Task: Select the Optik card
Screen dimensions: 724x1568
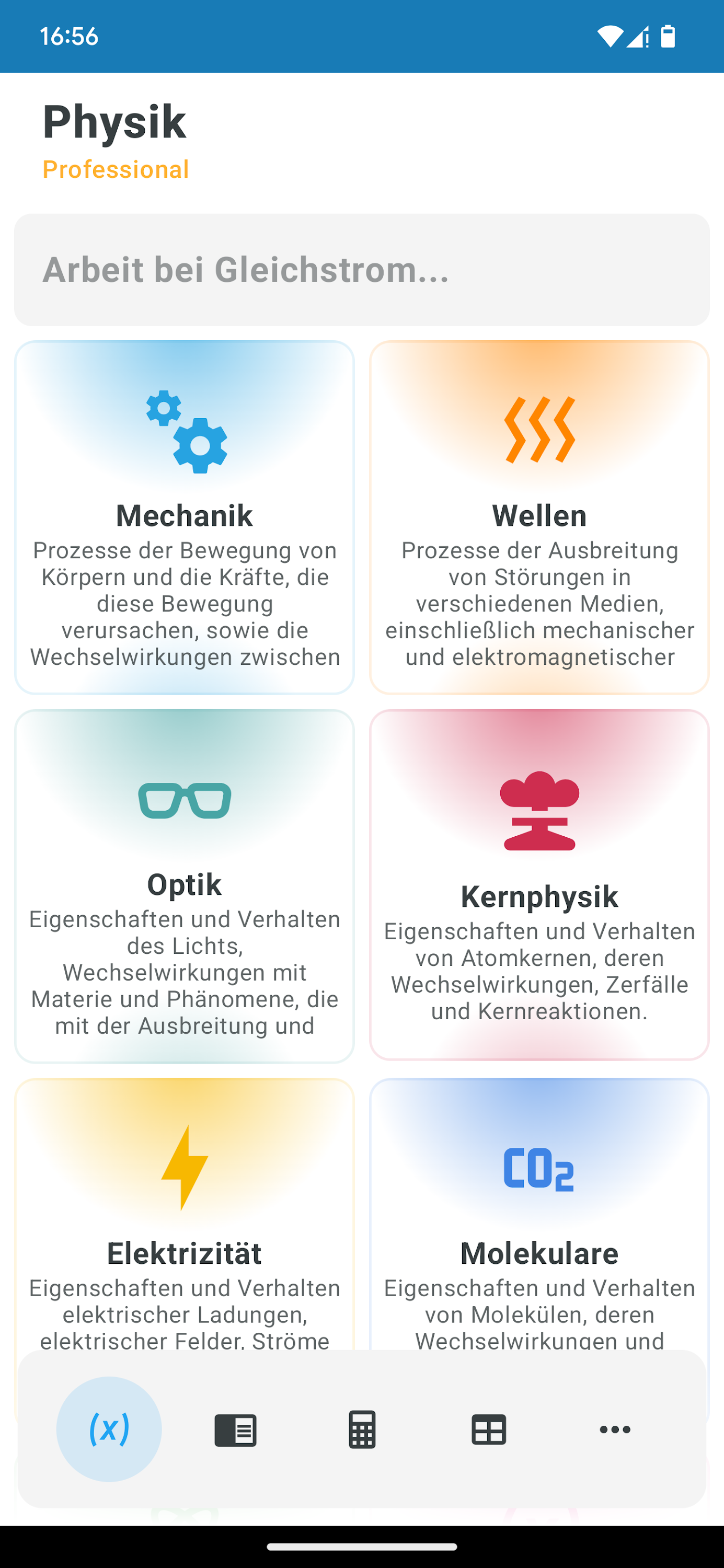Action: coord(185,885)
